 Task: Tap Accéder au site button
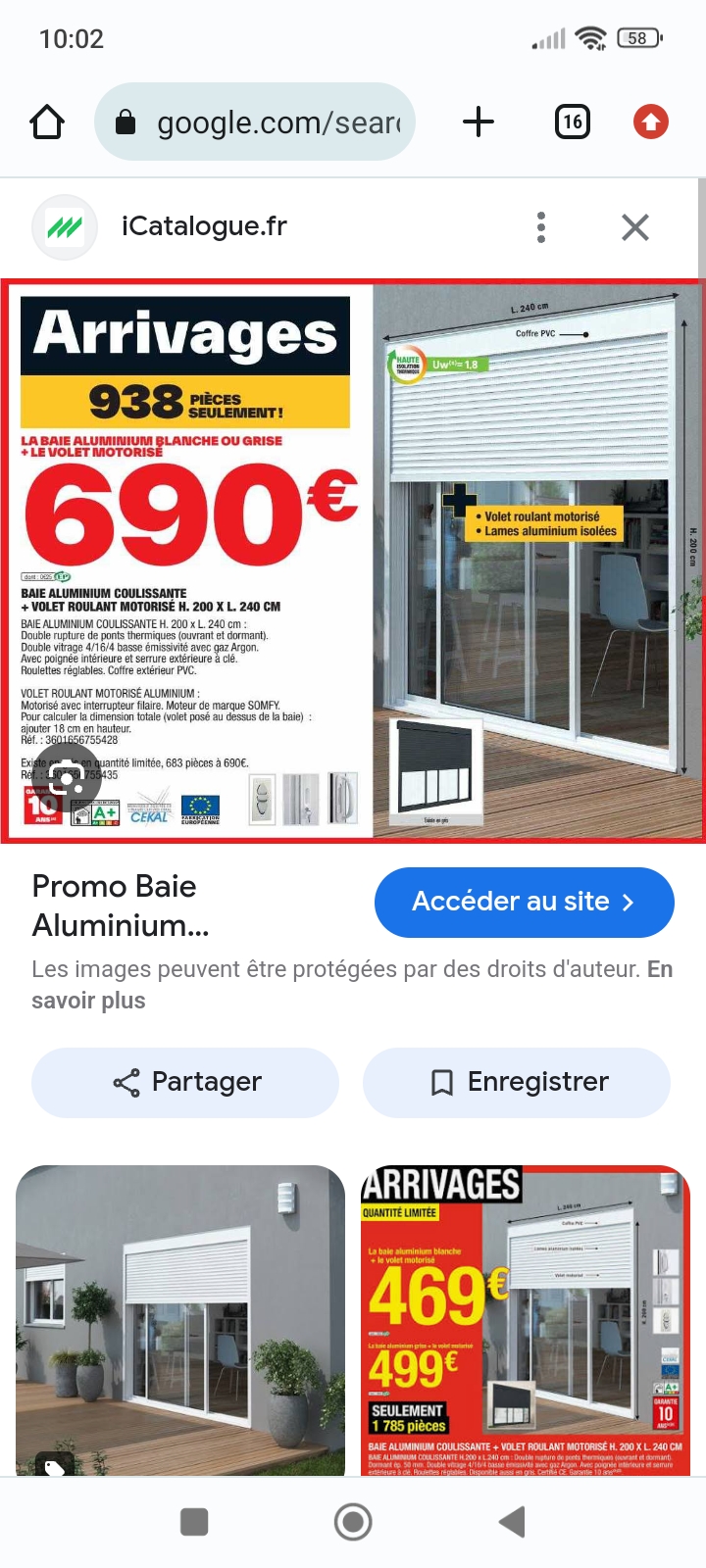point(524,902)
